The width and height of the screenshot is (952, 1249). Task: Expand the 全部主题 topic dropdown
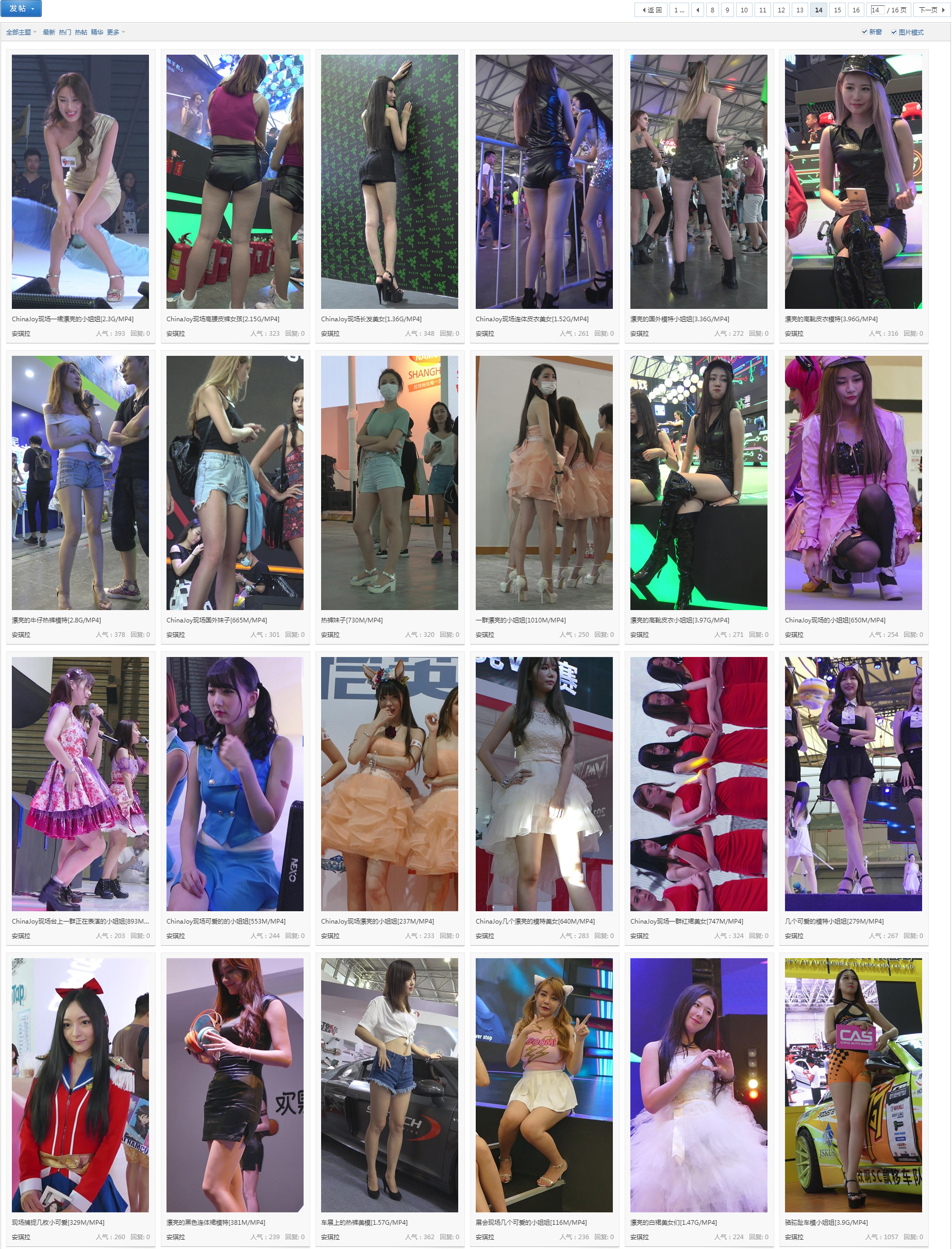click(21, 32)
